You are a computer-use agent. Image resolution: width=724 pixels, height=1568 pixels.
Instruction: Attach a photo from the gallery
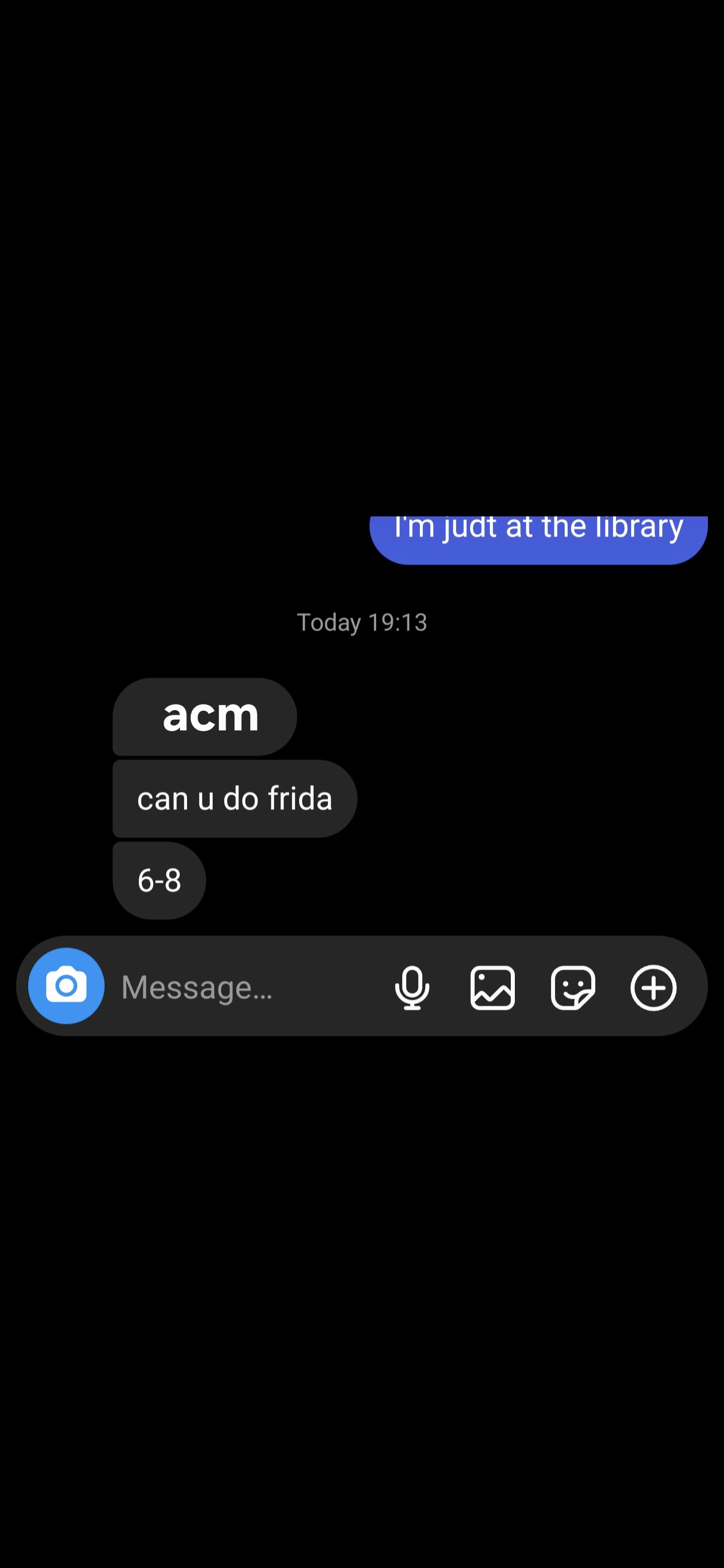point(493,988)
